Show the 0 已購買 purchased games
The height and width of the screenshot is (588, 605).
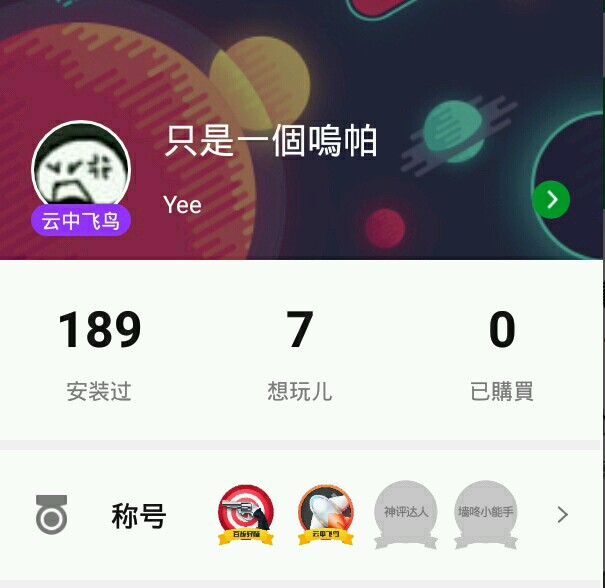click(x=502, y=354)
